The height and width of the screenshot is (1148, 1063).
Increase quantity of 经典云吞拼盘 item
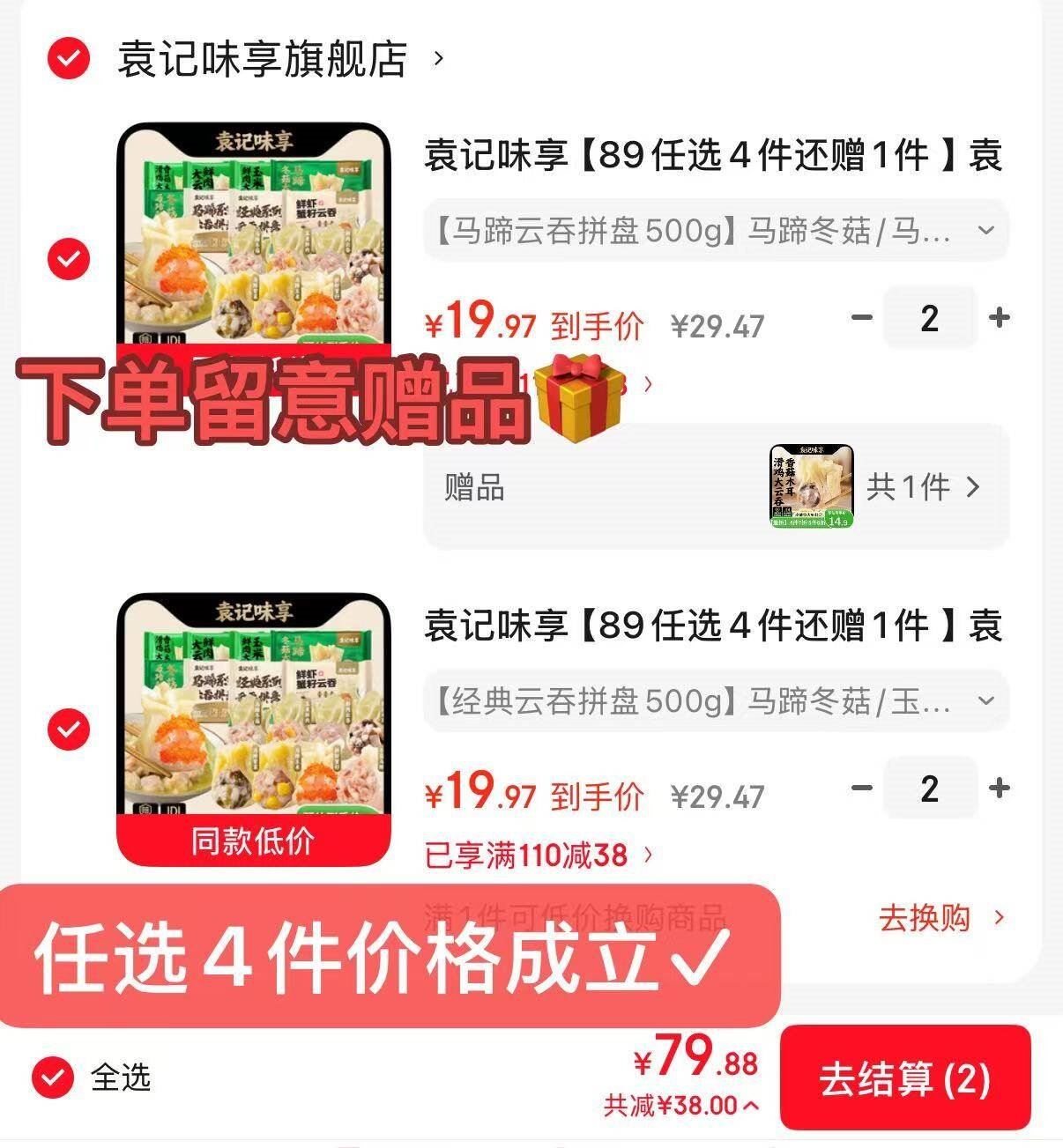[999, 789]
